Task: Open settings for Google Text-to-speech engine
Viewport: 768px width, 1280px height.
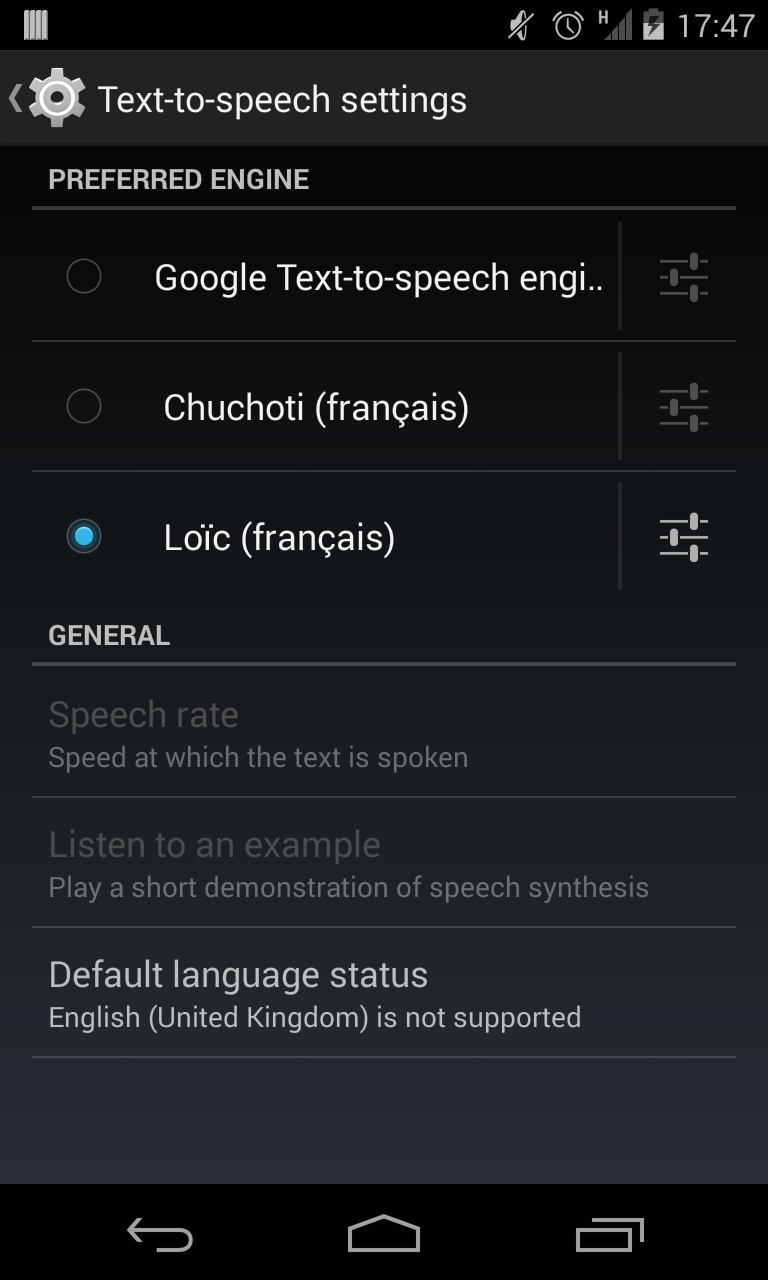Action: pos(684,277)
